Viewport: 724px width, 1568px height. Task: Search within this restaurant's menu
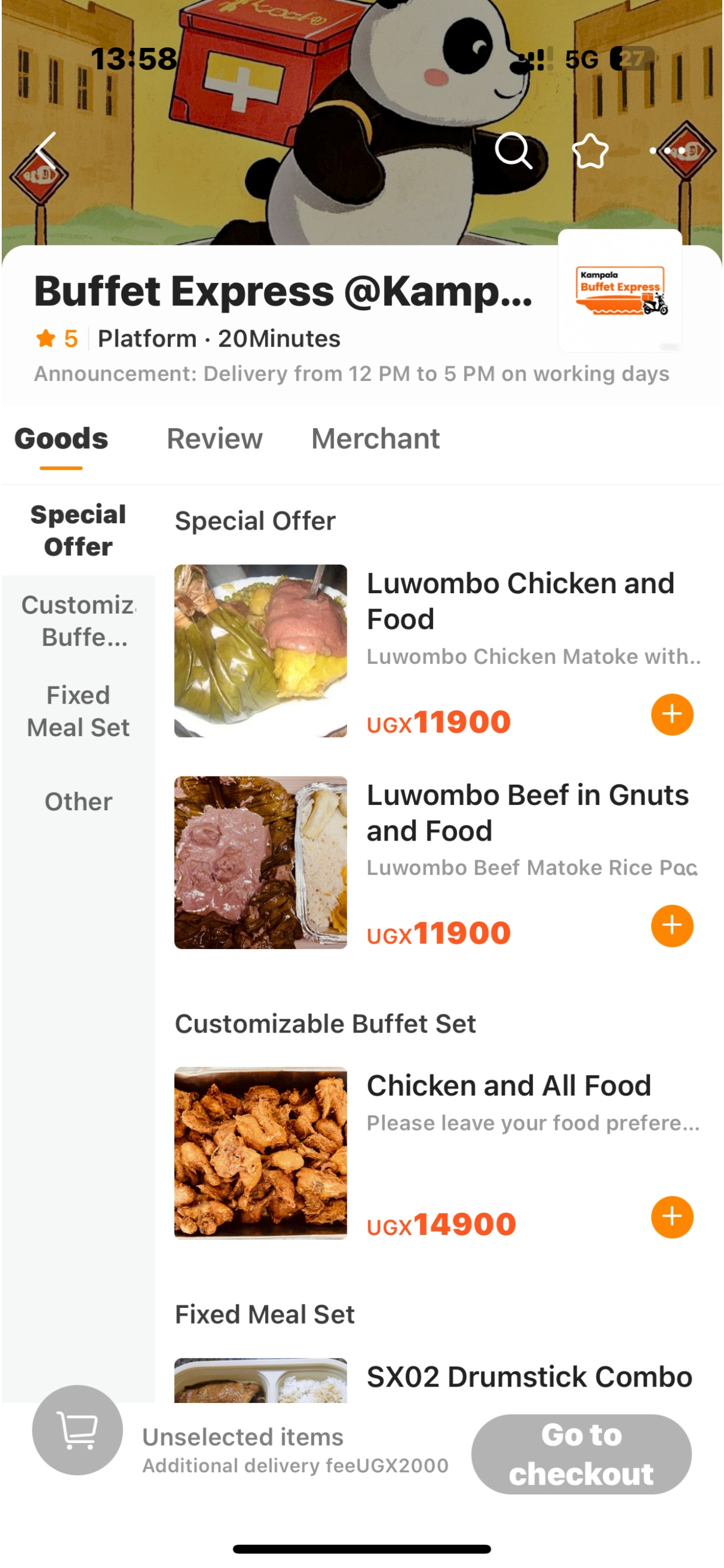(x=513, y=150)
